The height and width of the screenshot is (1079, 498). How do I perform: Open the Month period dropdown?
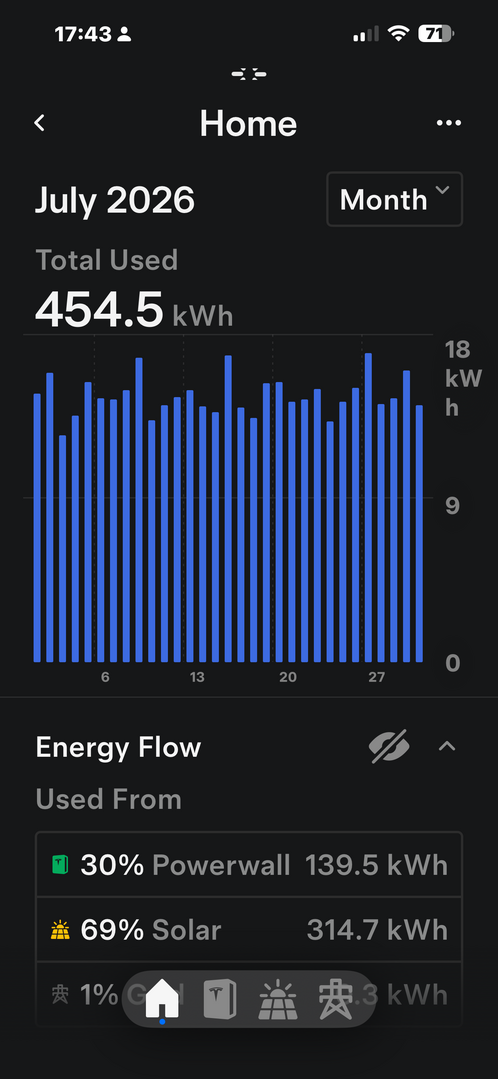[x=394, y=200]
